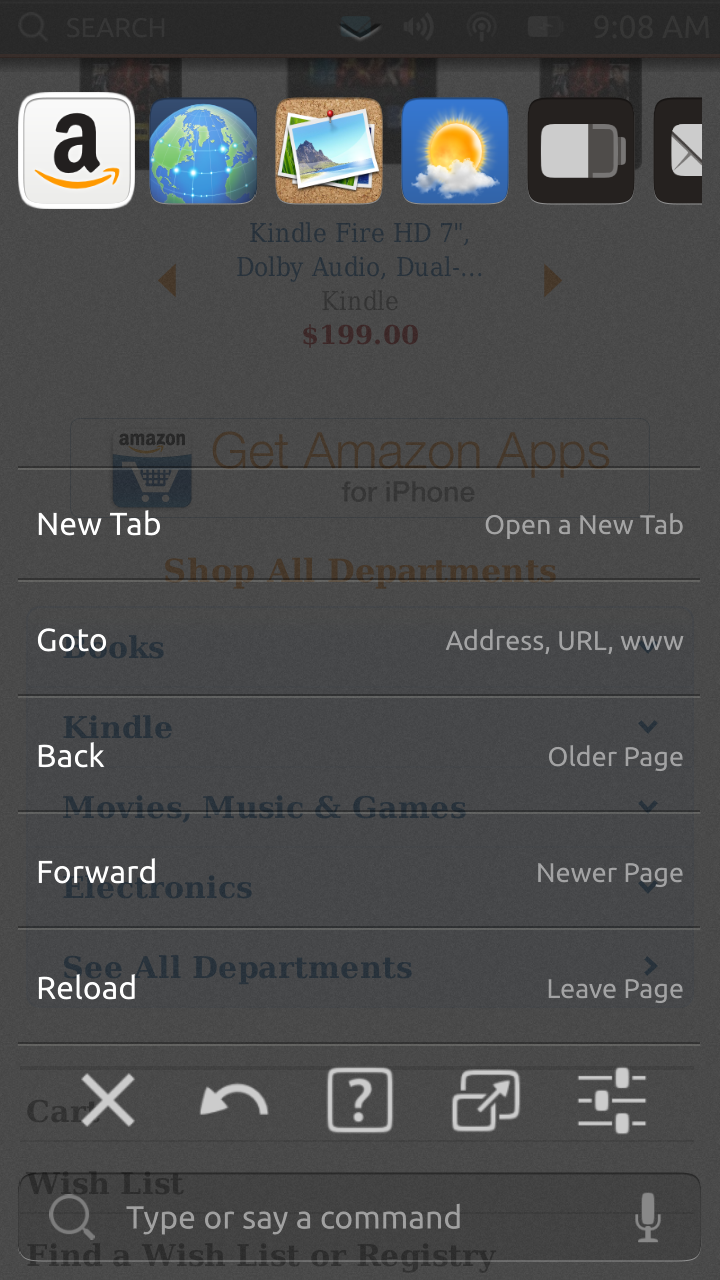Close the command overlay with X
Viewport: 720px width, 1280px height.
click(x=108, y=1100)
